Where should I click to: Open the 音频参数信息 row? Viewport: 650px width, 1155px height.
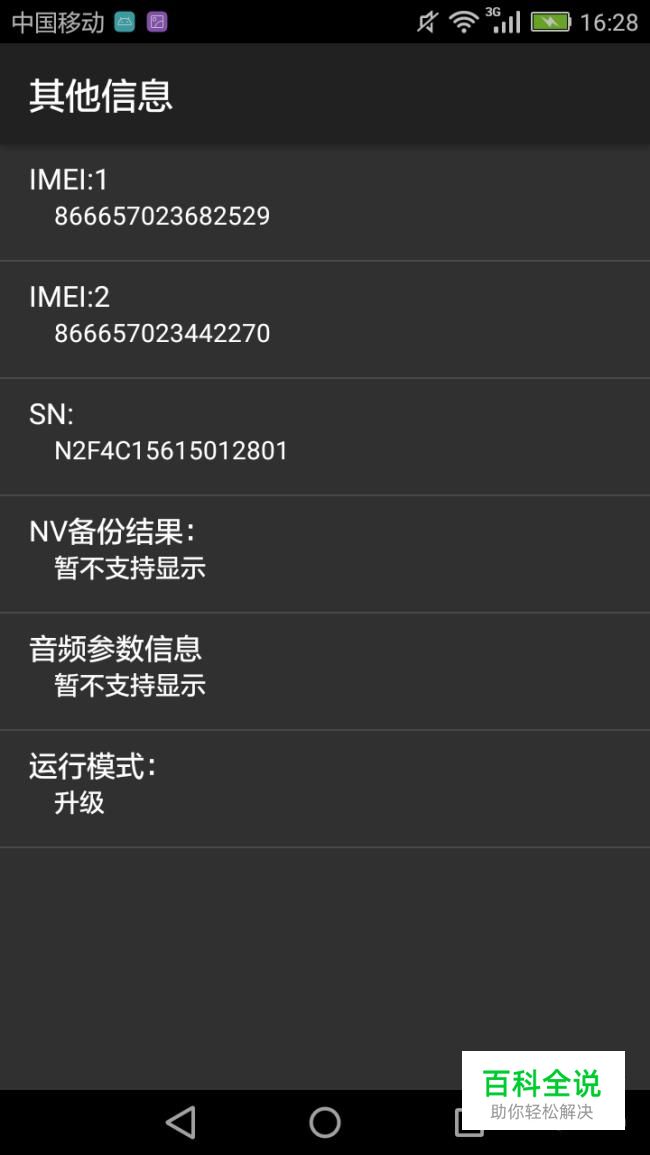(325, 671)
